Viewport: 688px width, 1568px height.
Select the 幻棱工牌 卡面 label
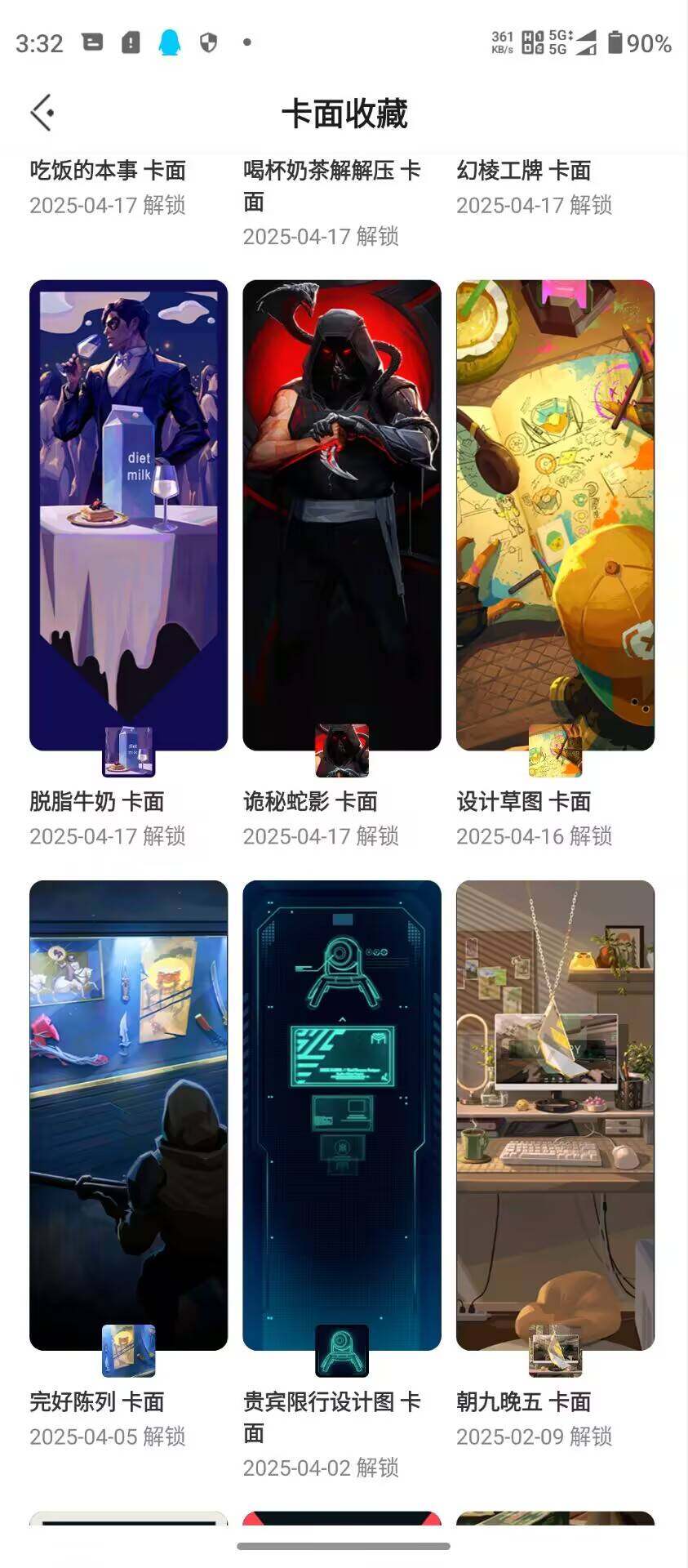tap(524, 170)
